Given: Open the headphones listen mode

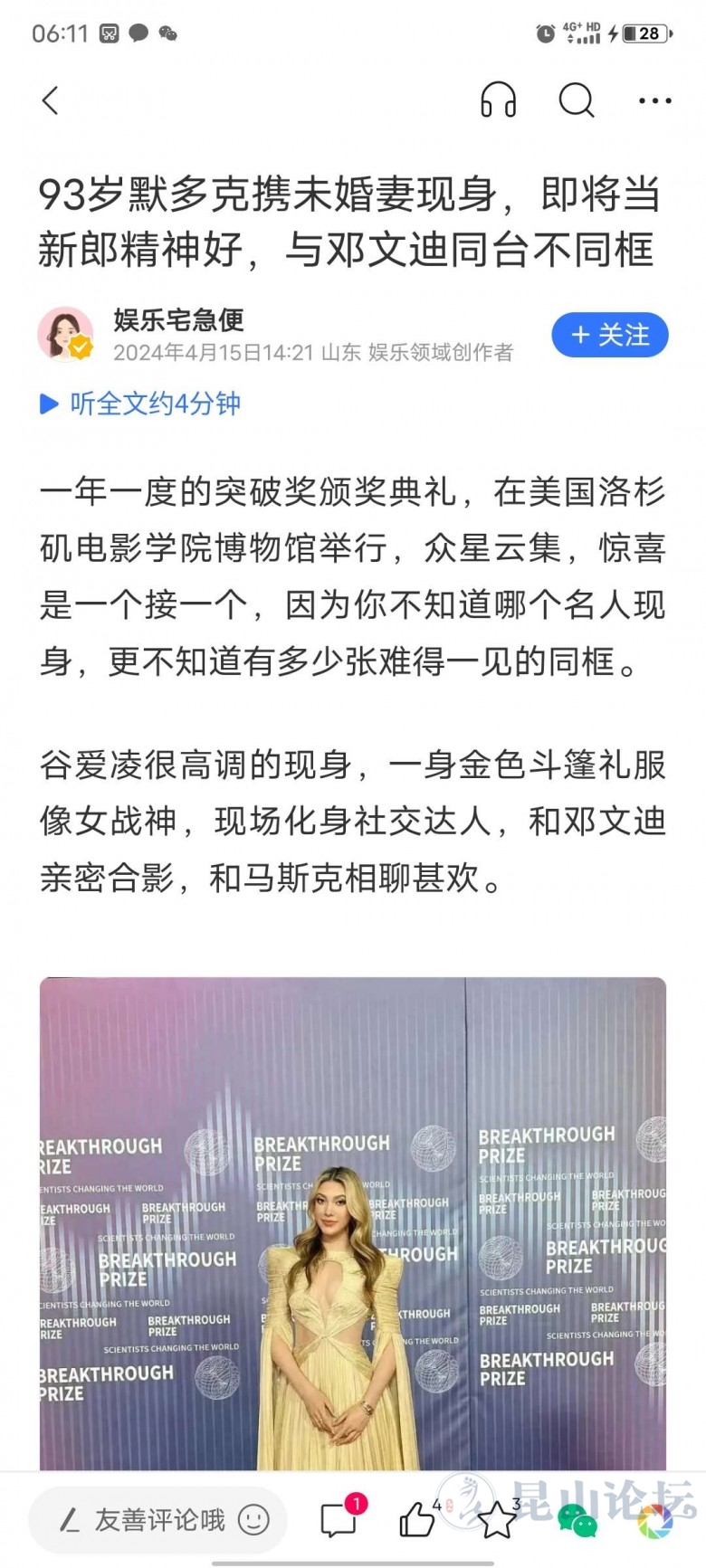Looking at the screenshot, I should click(x=498, y=100).
